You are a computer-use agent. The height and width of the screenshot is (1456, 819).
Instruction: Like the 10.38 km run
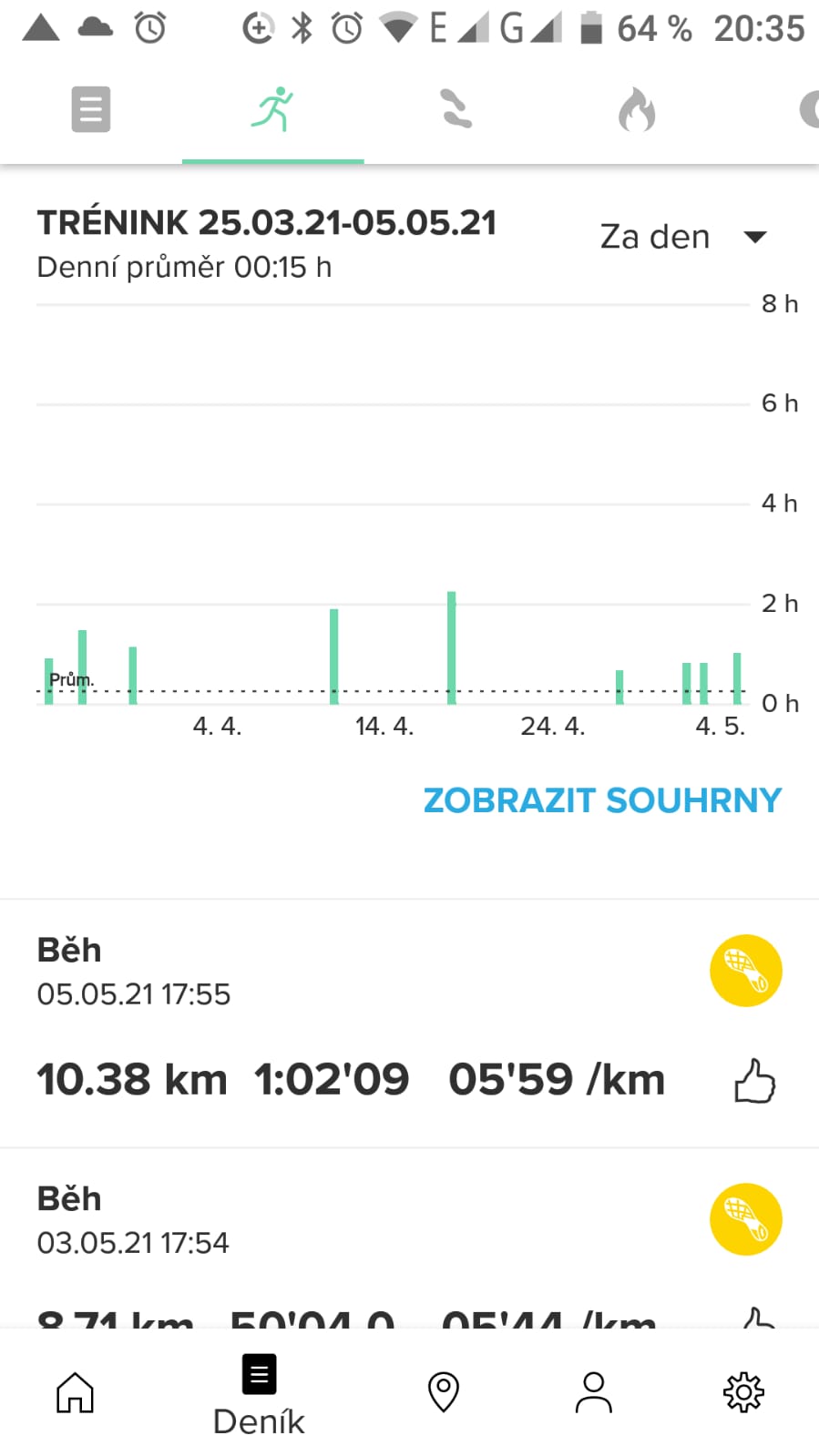click(755, 1081)
